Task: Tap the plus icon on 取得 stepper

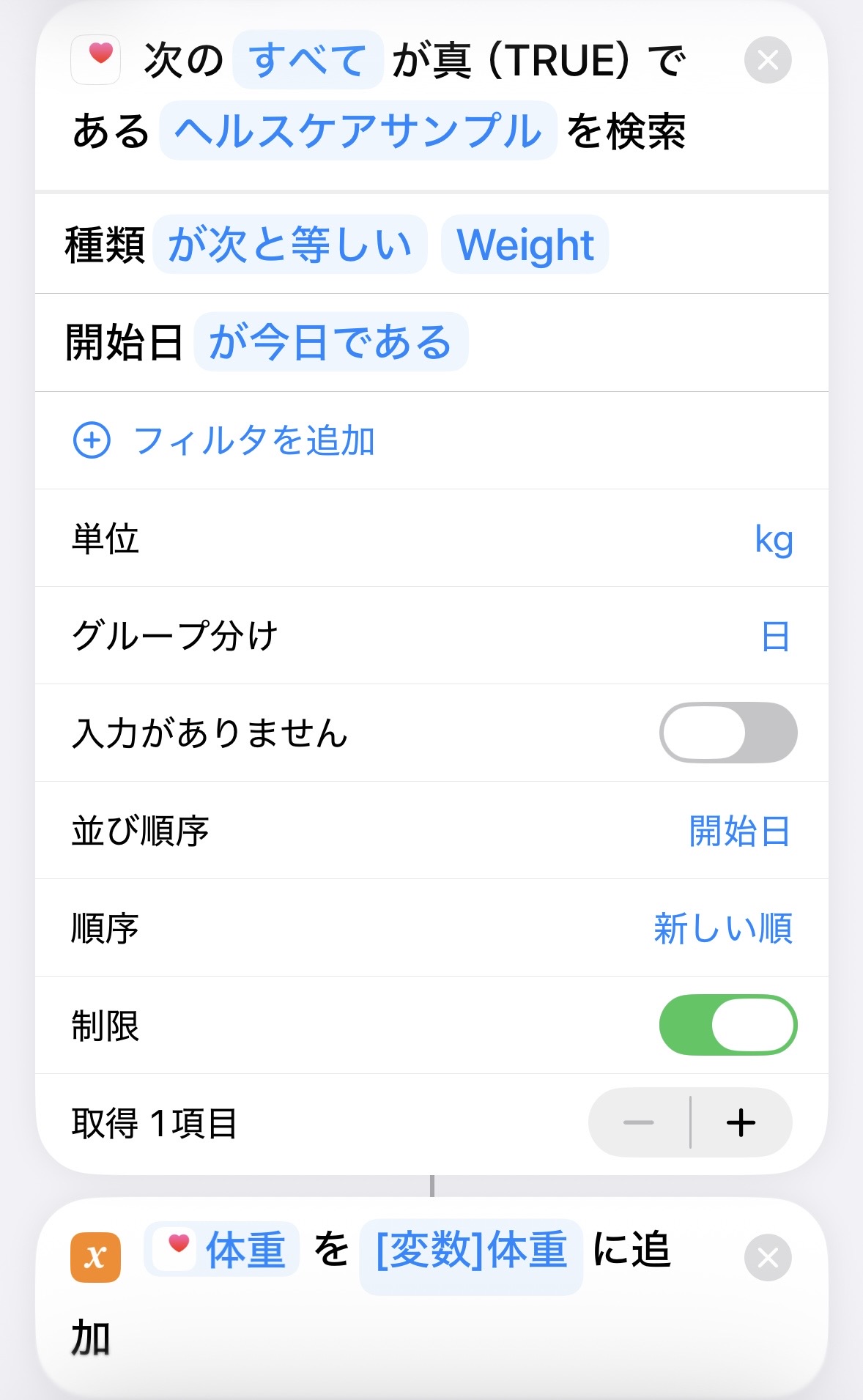Action: pyautogui.click(x=742, y=1122)
